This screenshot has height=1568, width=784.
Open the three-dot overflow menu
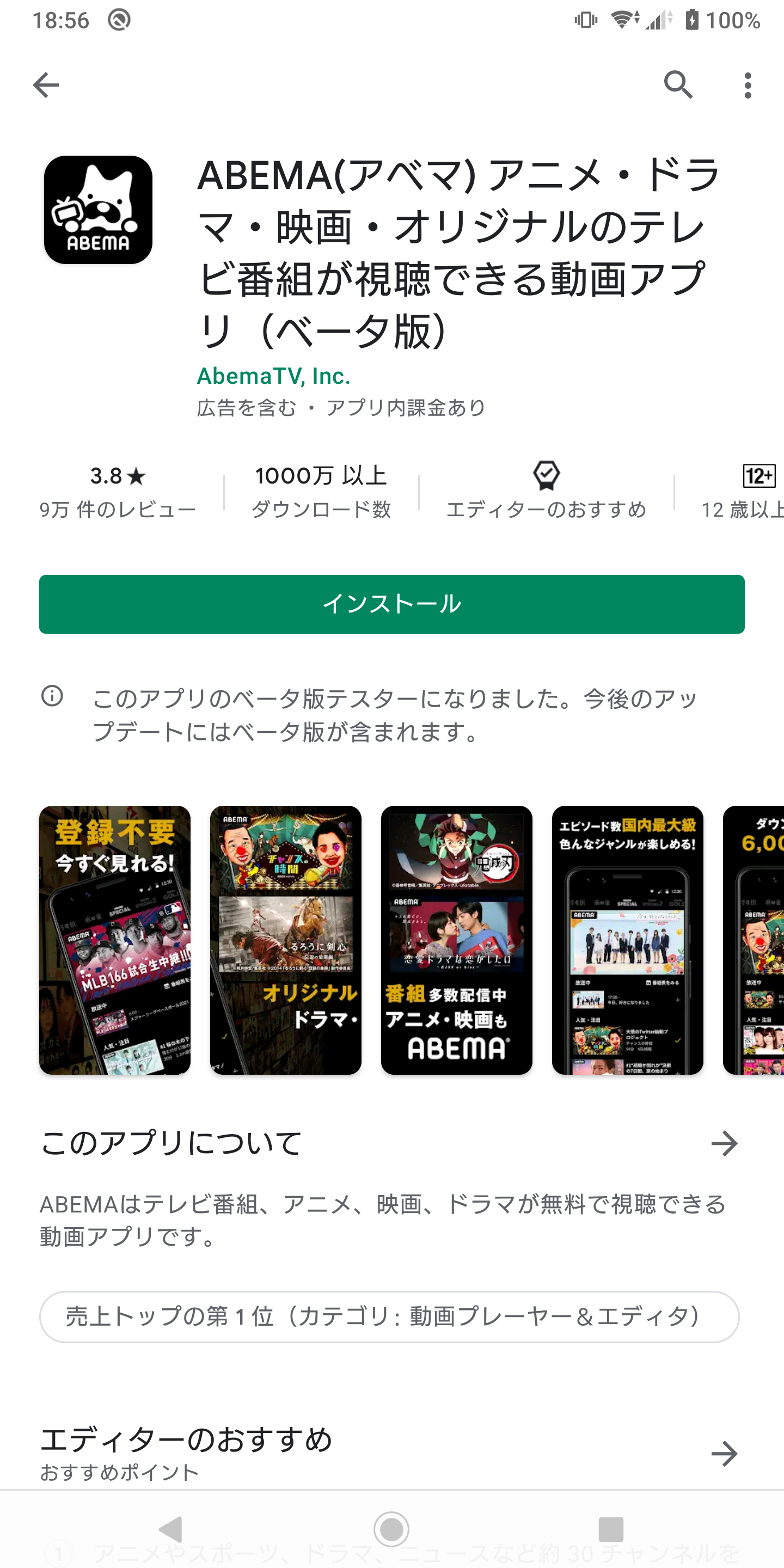[748, 84]
